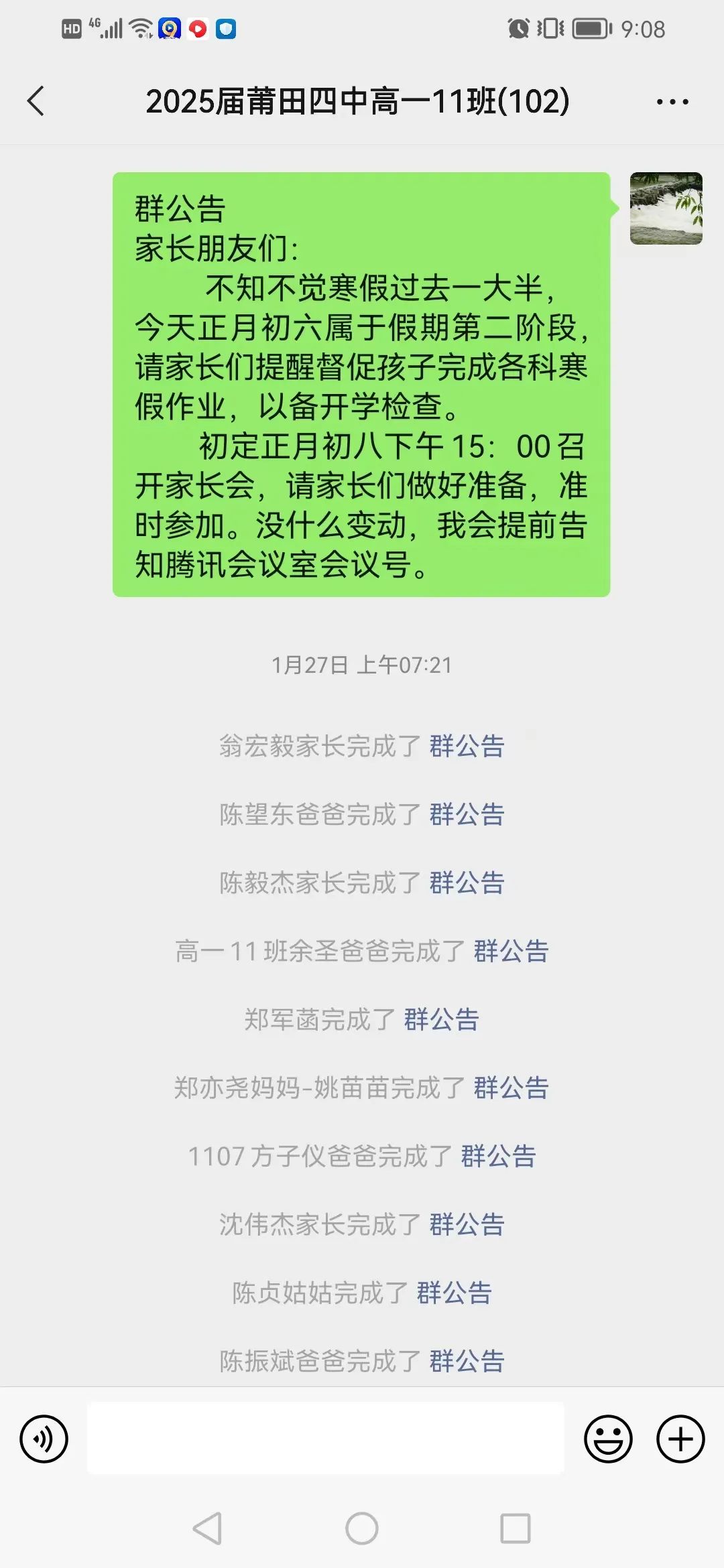The image size is (724, 1568).
Task: Open 群公告 link after 陈振斌爸爸完成了
Action: coord(467,1362)
